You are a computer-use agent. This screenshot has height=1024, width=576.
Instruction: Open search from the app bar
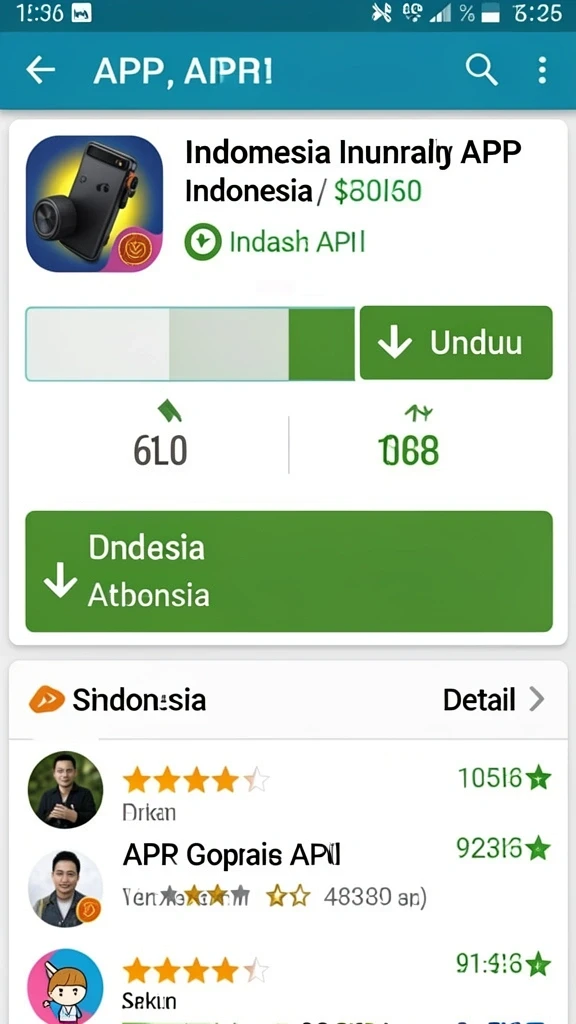pyautogui.click(x=481, y=70)
